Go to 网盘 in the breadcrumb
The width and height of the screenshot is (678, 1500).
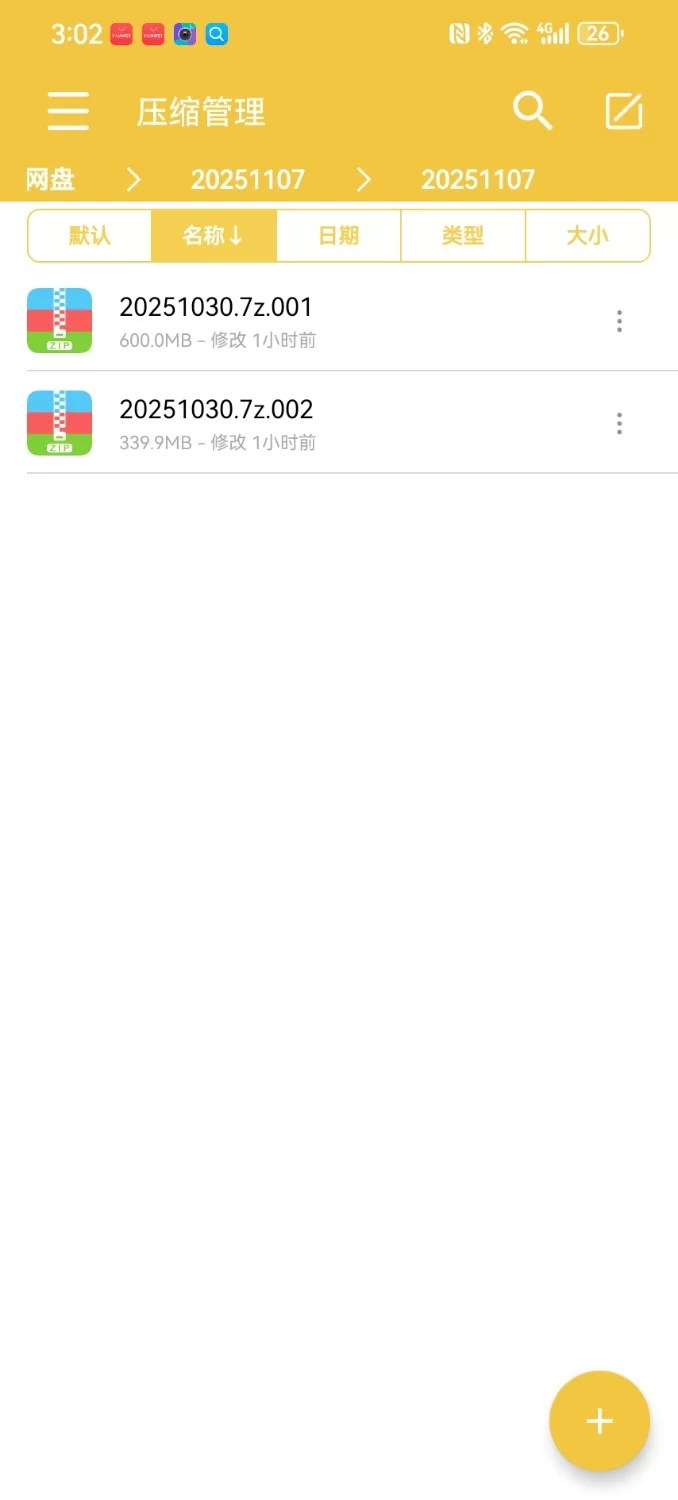(51, 180)
